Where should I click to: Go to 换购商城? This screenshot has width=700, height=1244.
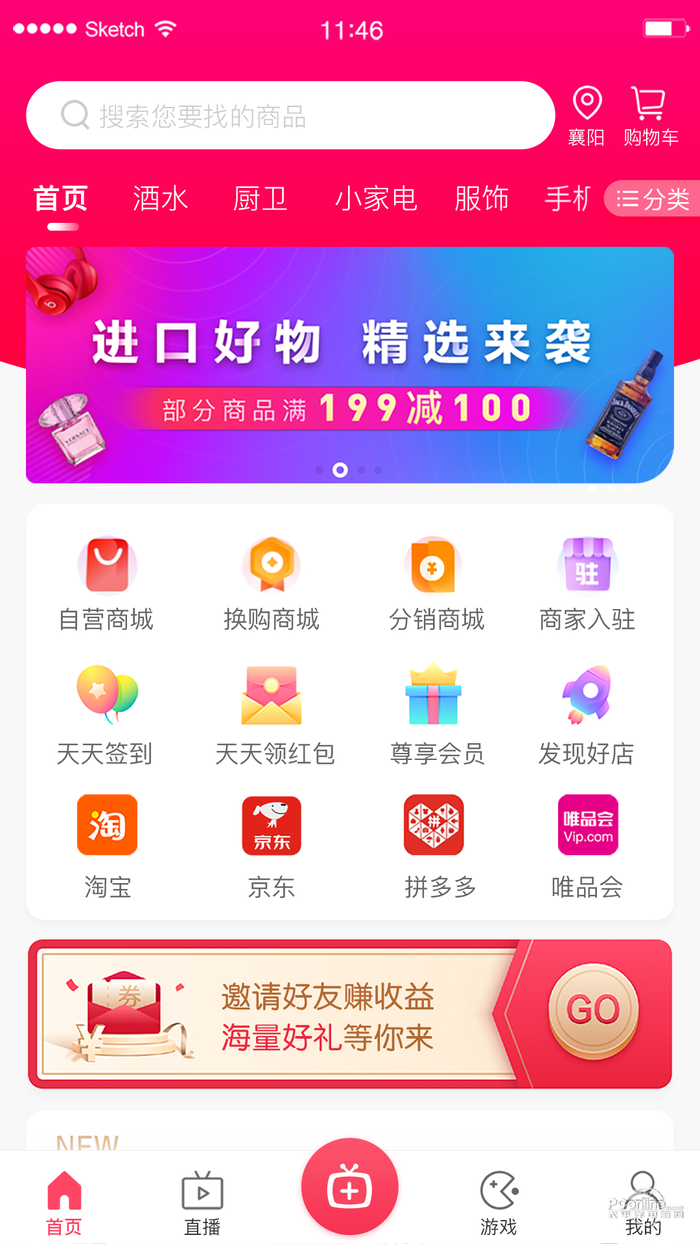tap(271, 583)
